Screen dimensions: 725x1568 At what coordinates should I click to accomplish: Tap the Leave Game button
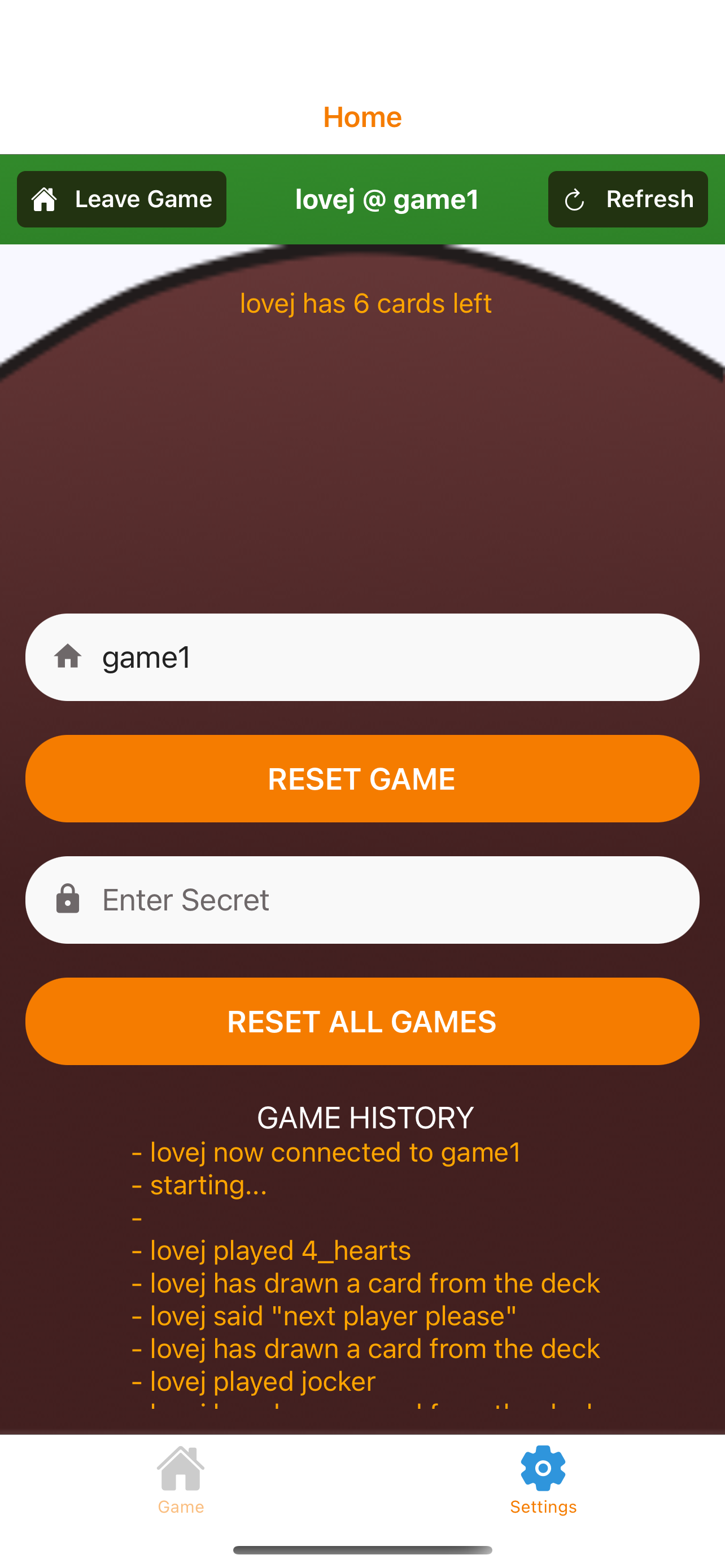(121, 199)
